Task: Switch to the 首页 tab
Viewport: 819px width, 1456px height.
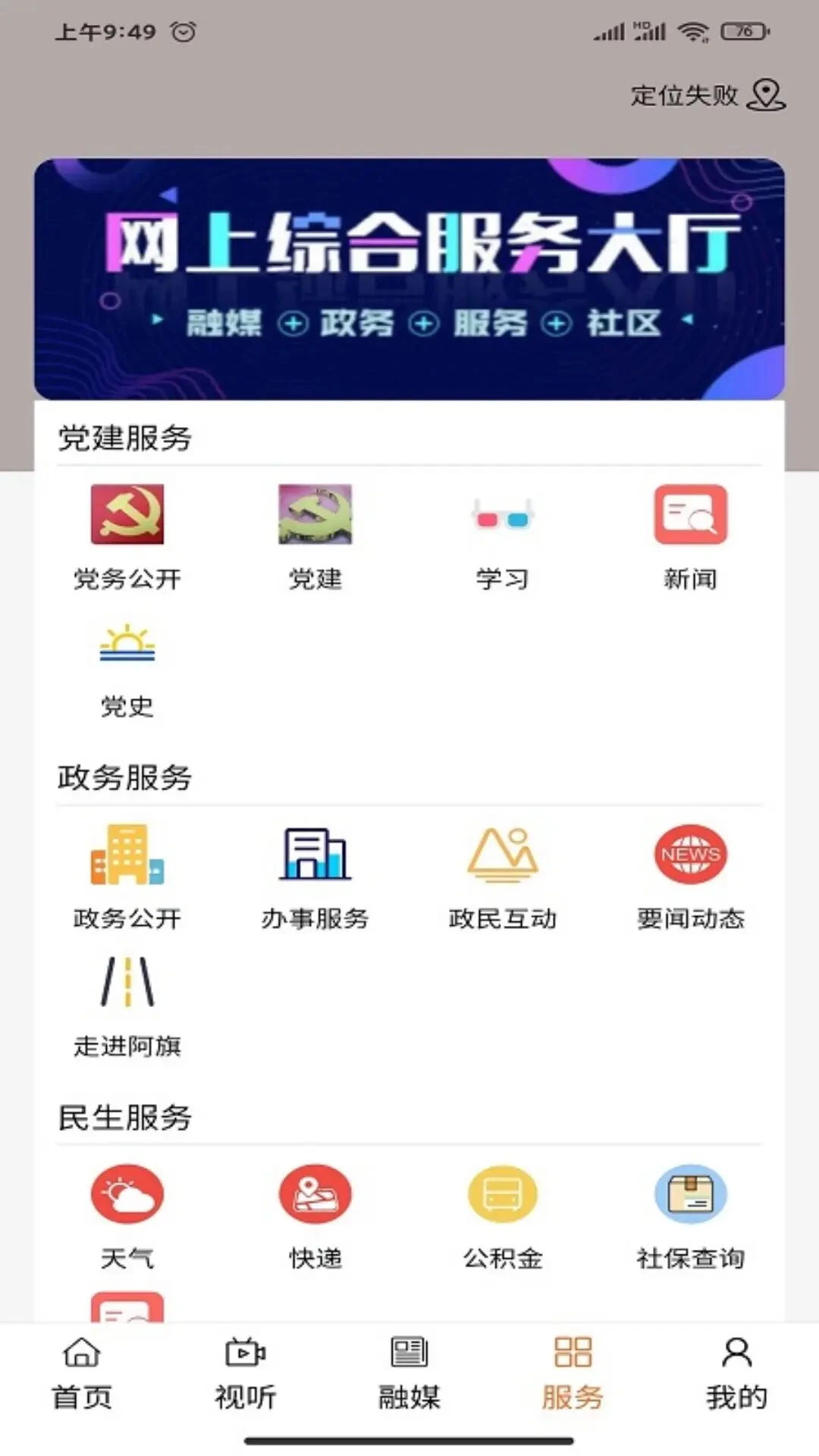Action: click(82, 1374)
